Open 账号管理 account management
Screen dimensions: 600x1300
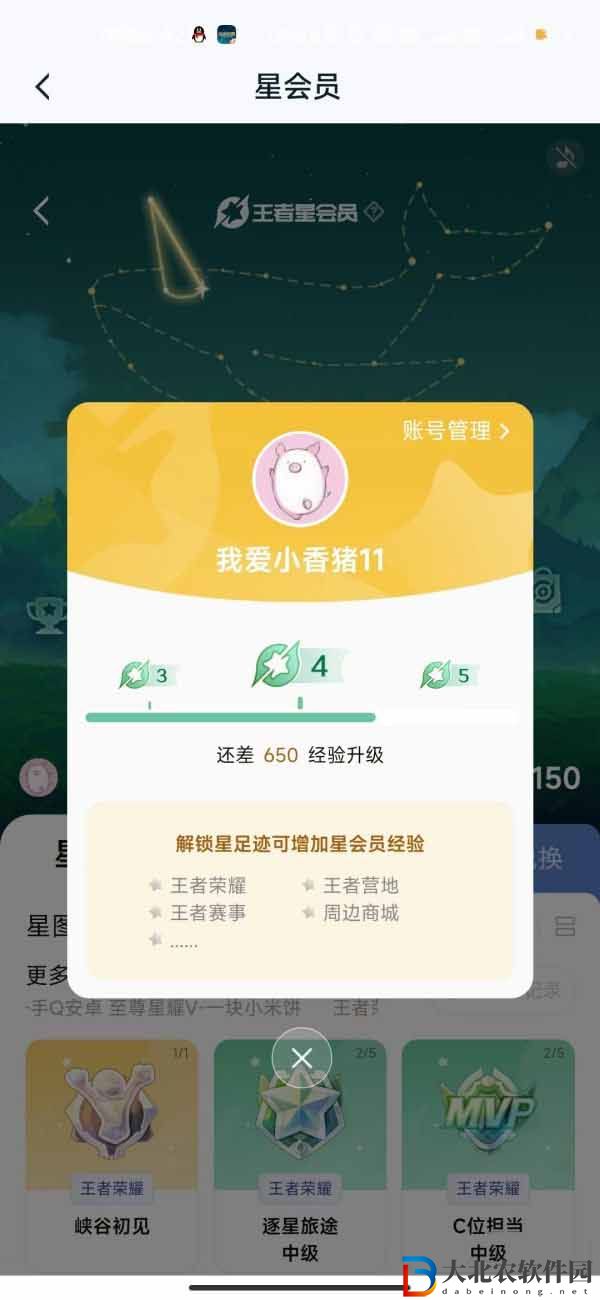pos(456,431)
